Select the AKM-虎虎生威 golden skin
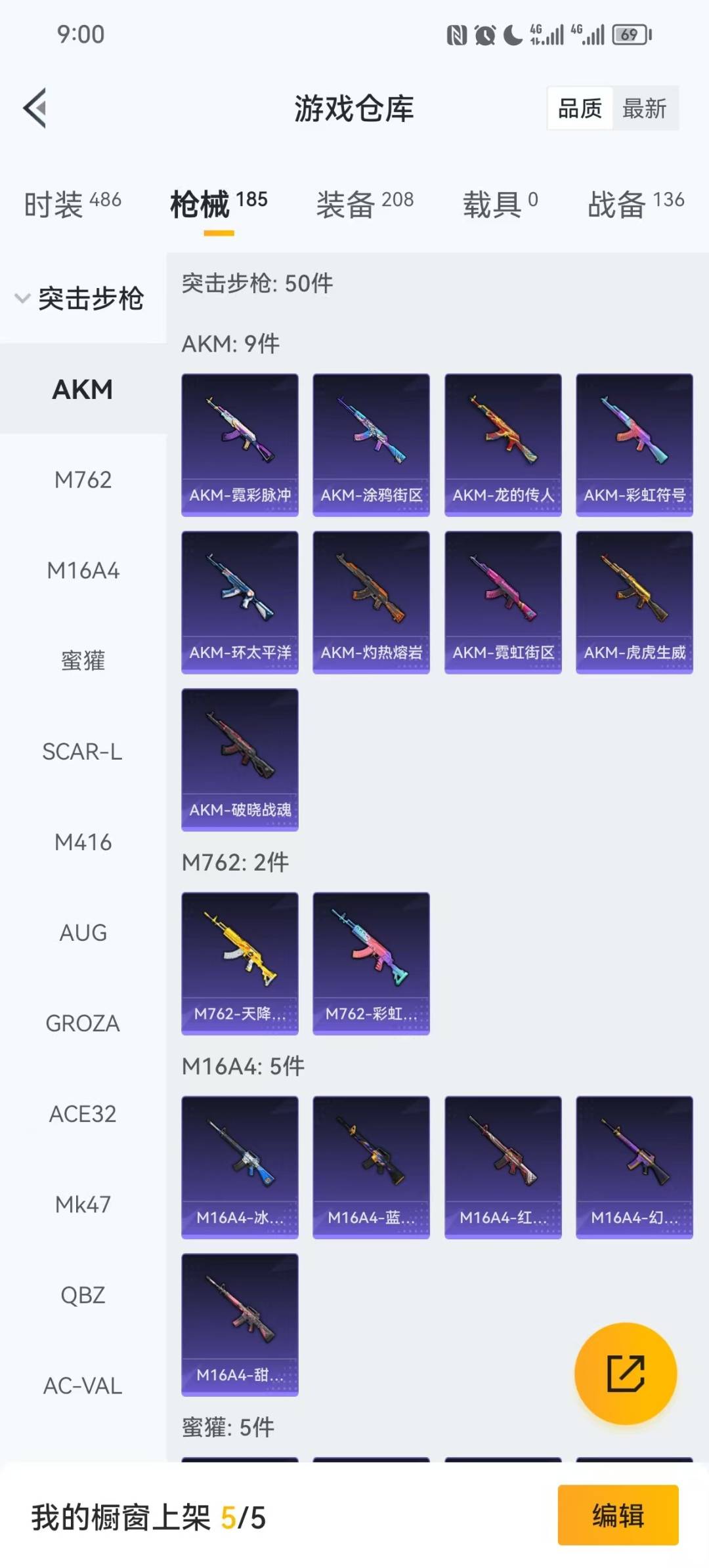The image size is (709, 1568). (x=634, y=601)
